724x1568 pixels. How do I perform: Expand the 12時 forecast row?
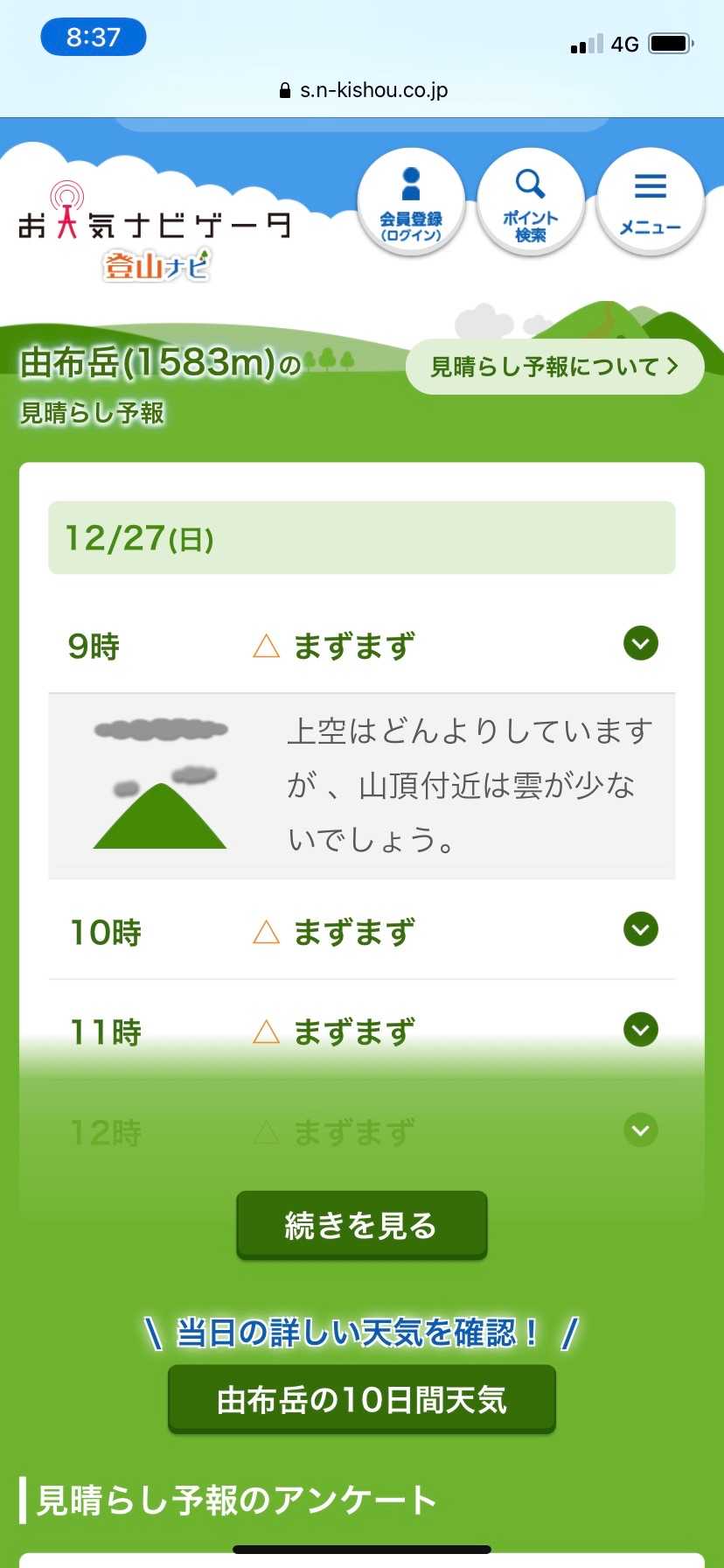point(640,1130)
